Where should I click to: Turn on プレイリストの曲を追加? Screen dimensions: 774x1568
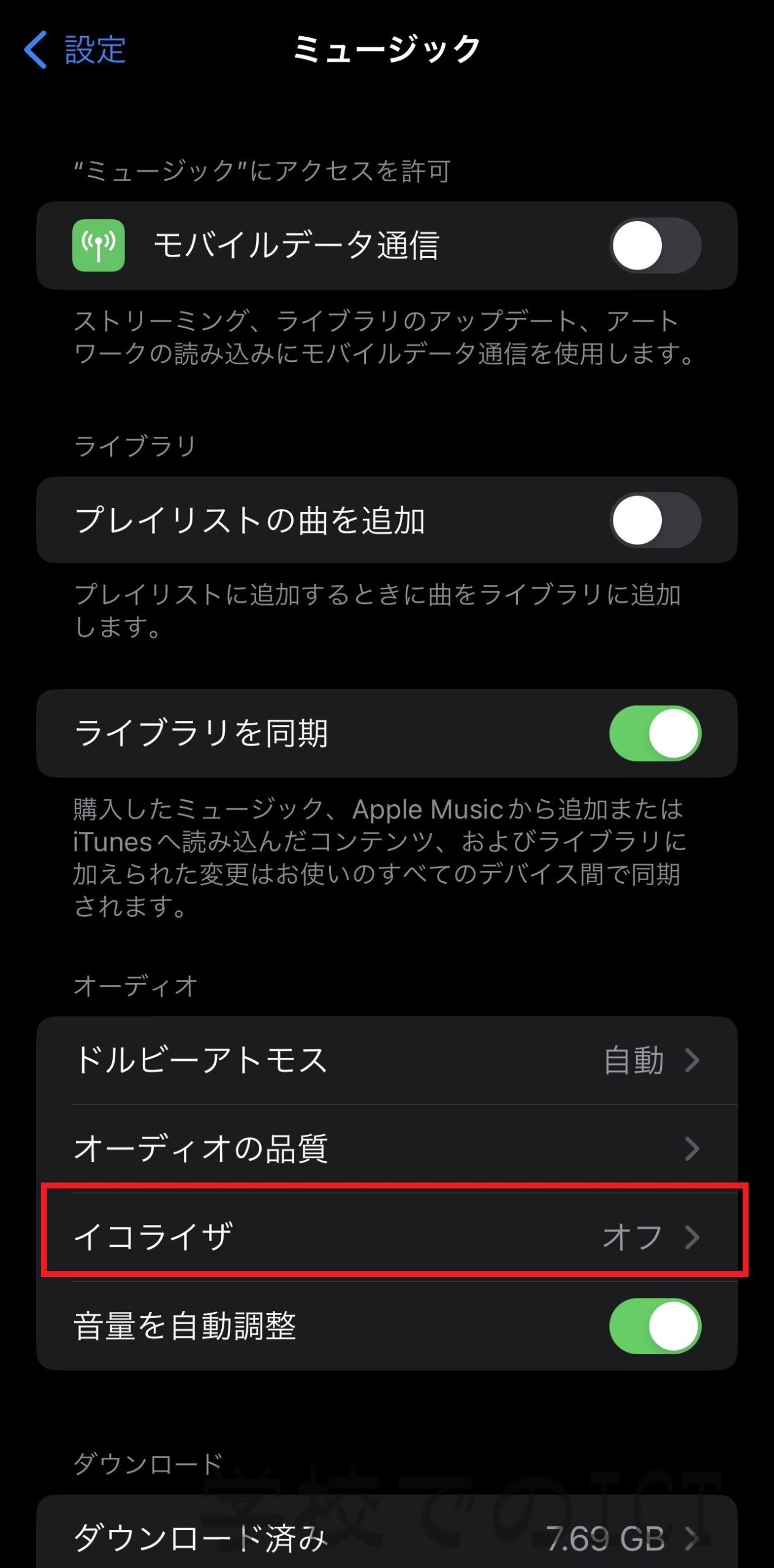coord(655,520)
